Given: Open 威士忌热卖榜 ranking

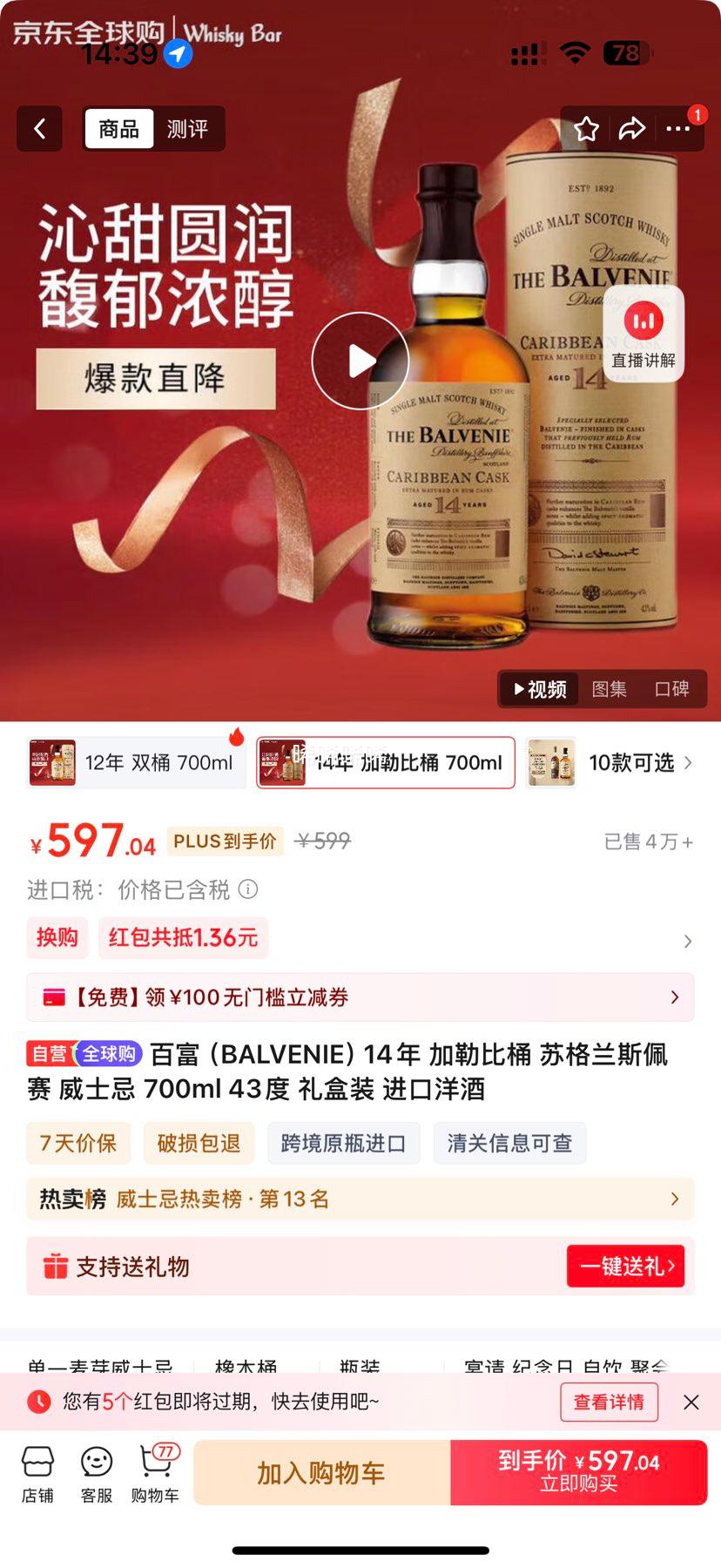Looking at the screenshot, I should (x=360, y=1200).
